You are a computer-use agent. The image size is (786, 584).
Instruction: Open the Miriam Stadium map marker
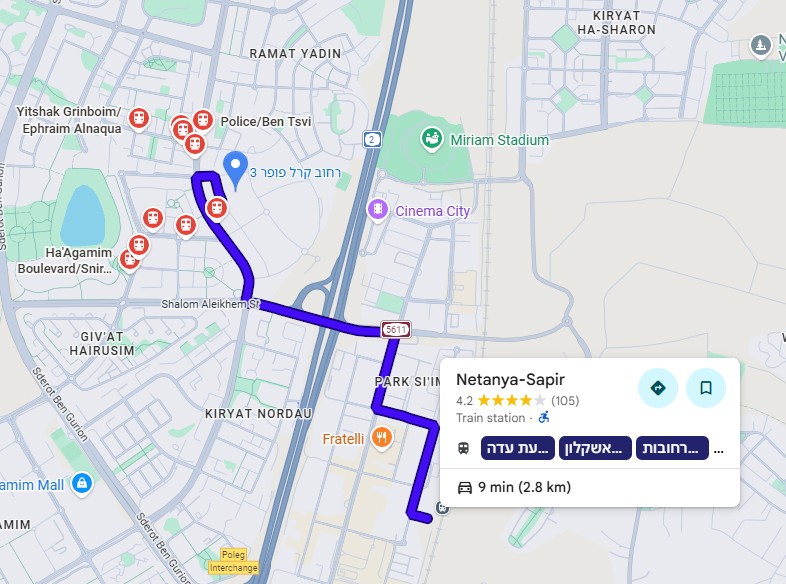(432, 138)
